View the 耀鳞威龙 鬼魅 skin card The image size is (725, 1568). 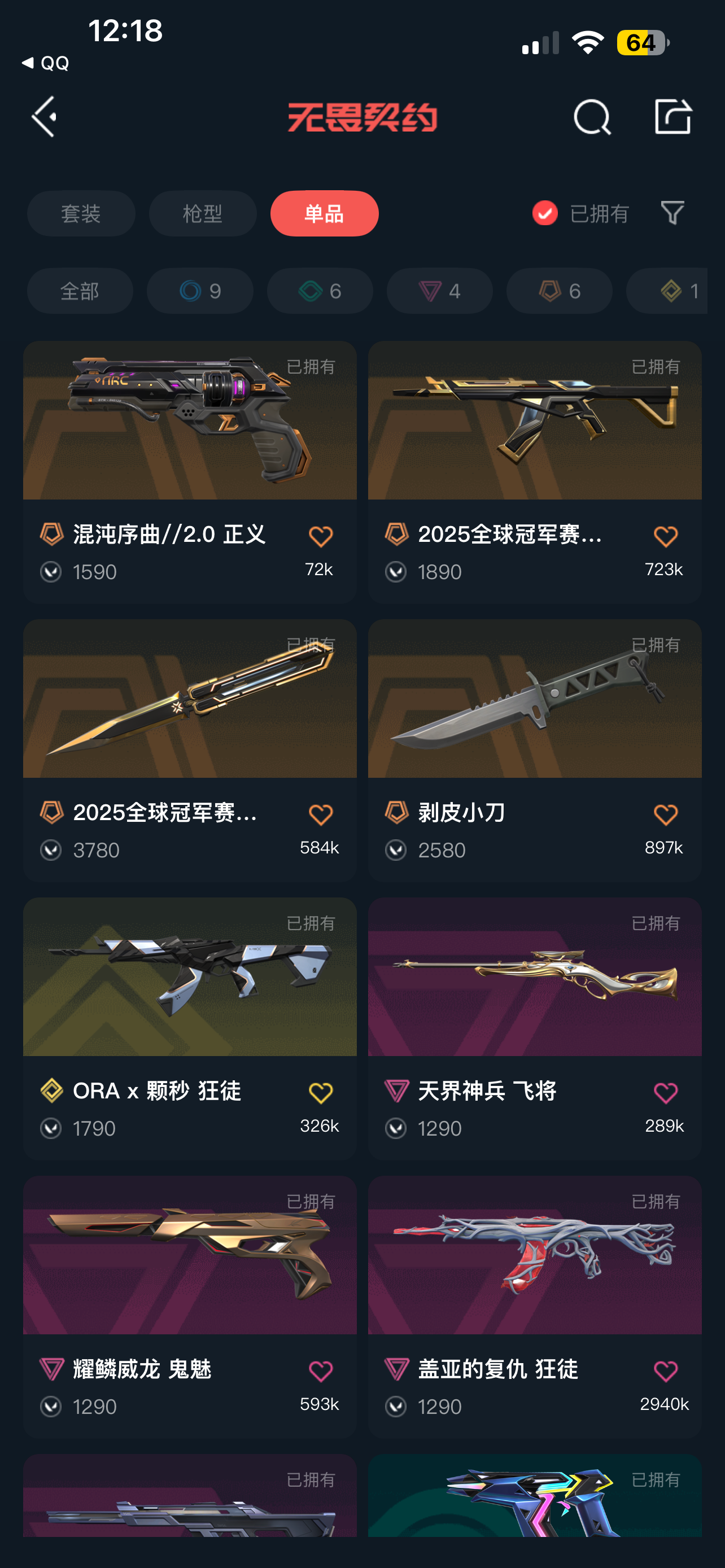[189, 1306]
